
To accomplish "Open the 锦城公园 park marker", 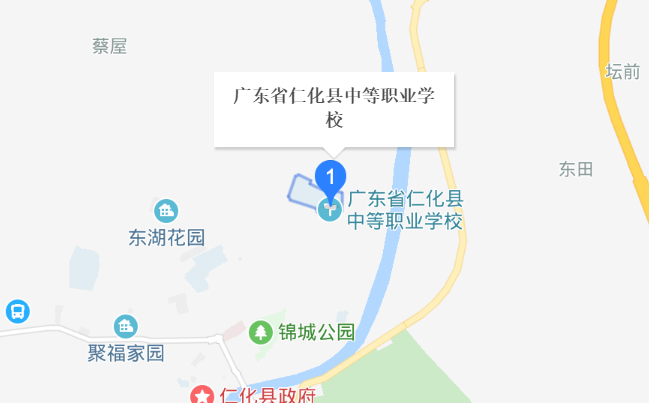I will click(x=261, y=331).
